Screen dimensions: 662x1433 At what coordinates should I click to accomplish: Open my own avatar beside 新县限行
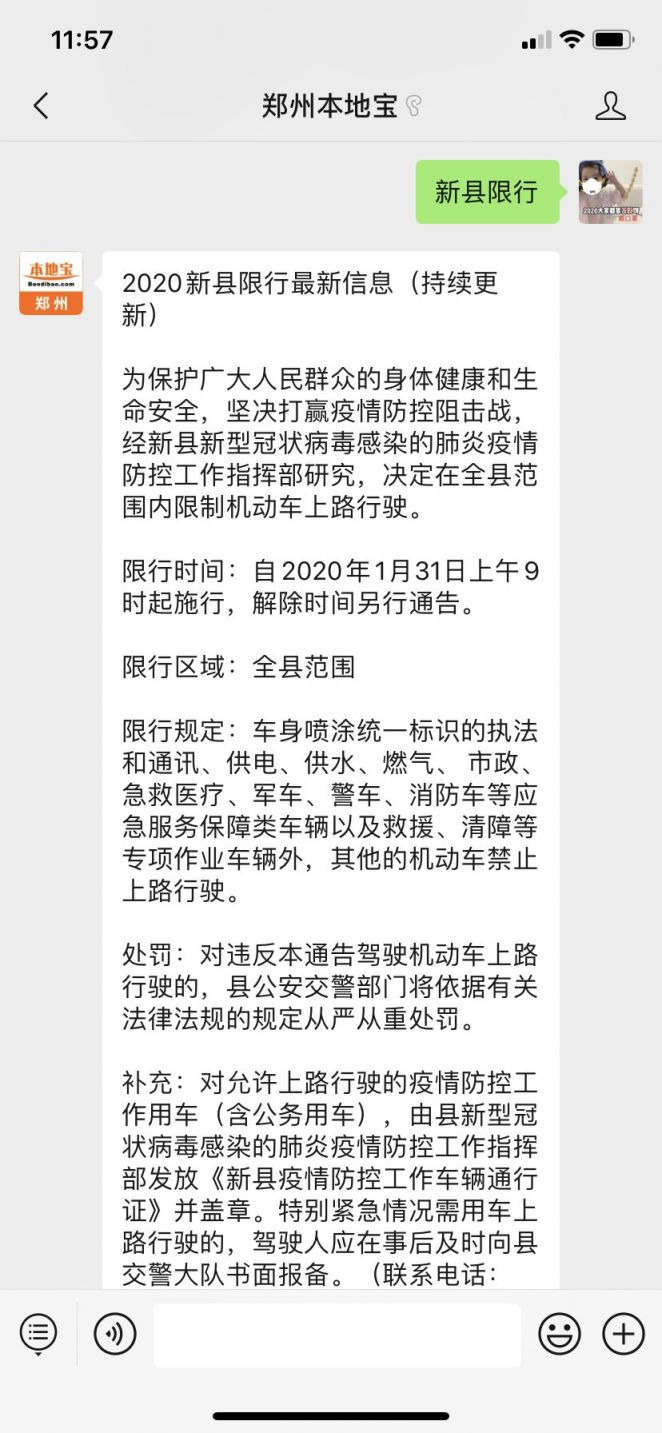(x=610, y=192)
